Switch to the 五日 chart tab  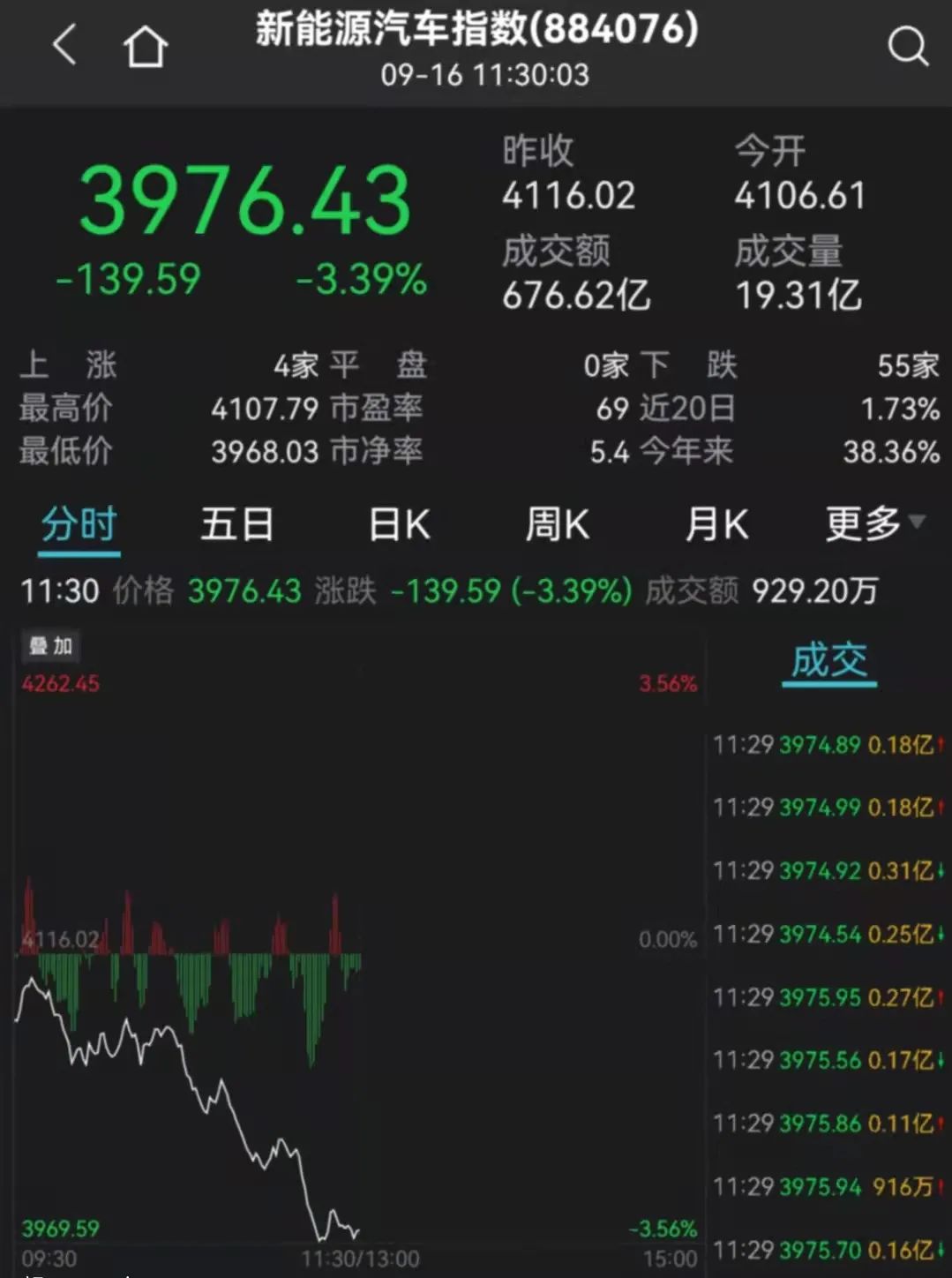click(x=236, y=525)
